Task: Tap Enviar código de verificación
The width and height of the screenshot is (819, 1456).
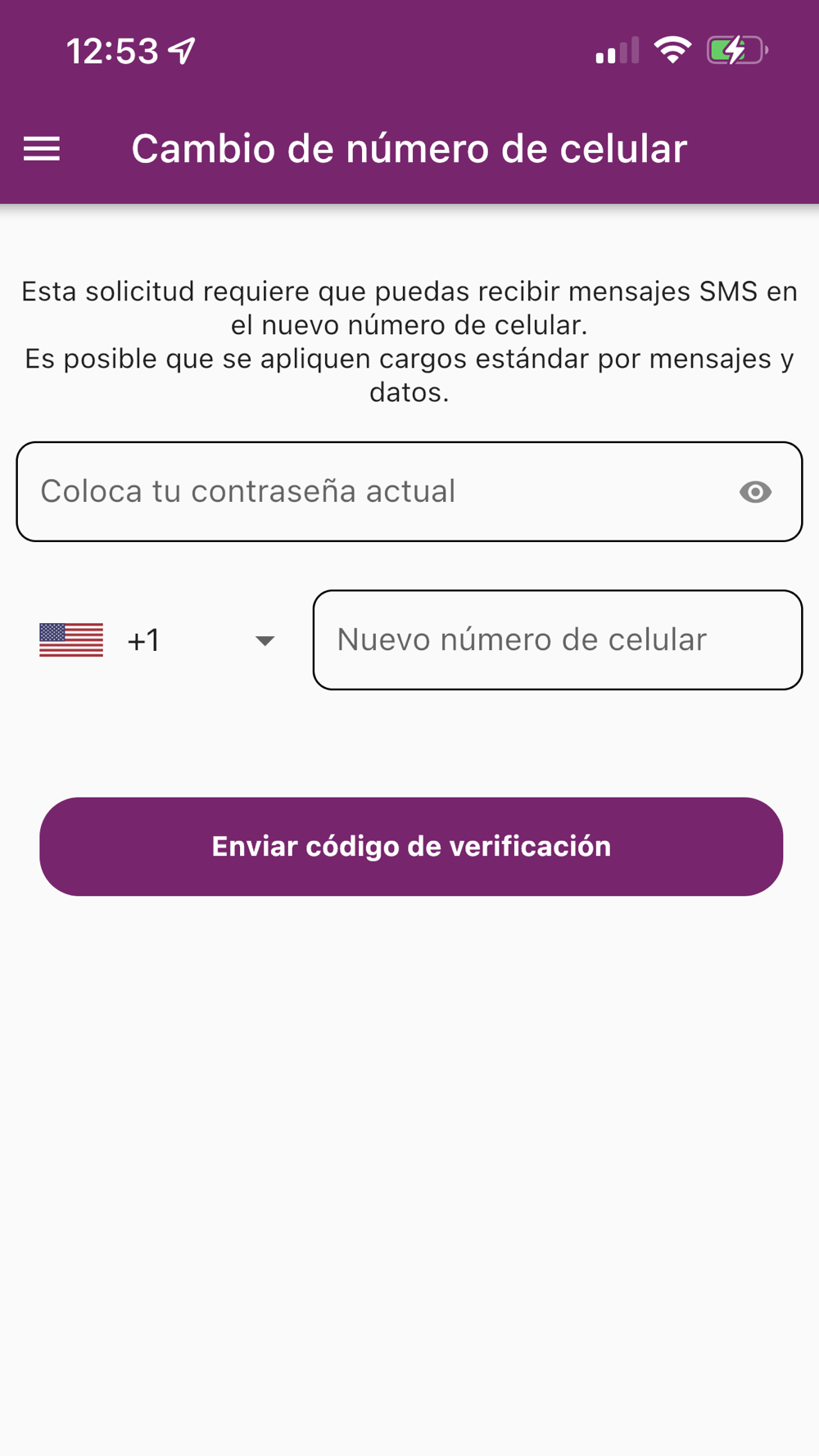Action: (x=411, y=846)
